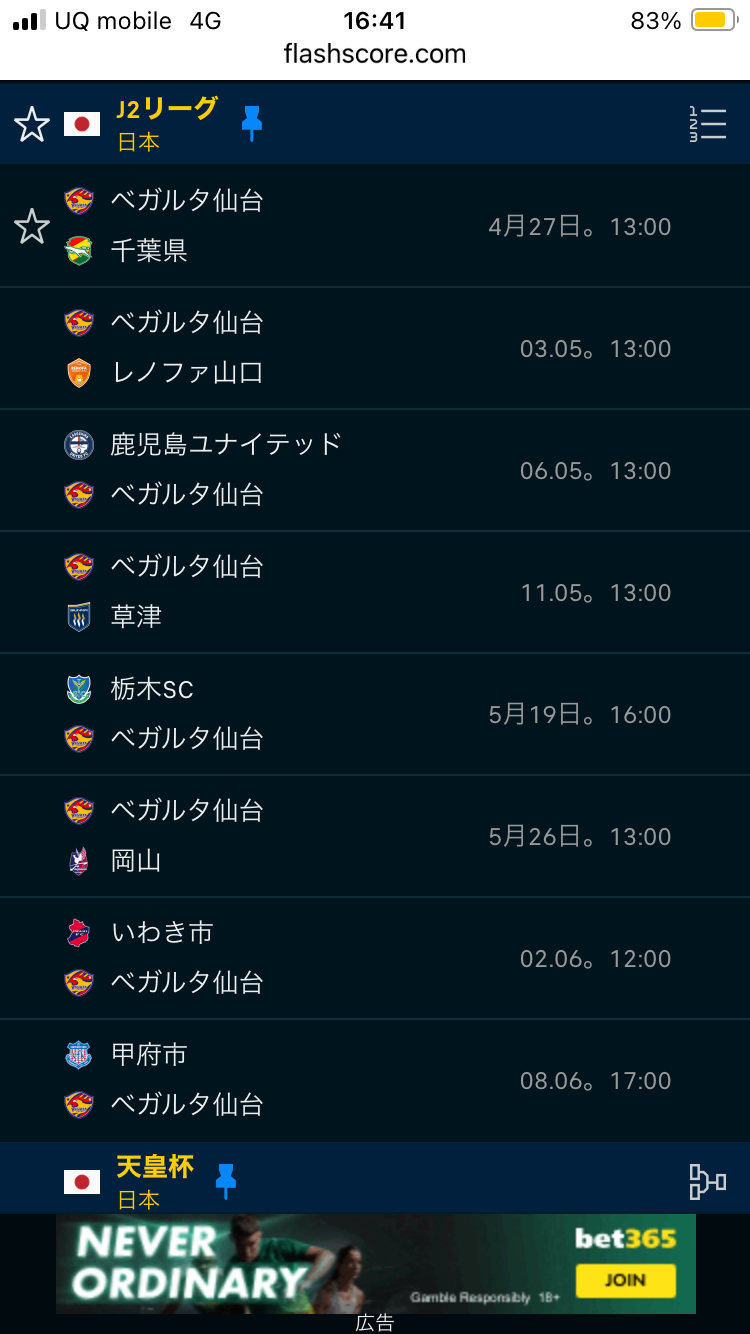Open the ベガルタ仙台 vs 岡山 match
This screenshot has height=1334, width=750.
pyautogui.click(x=380, y=836)
